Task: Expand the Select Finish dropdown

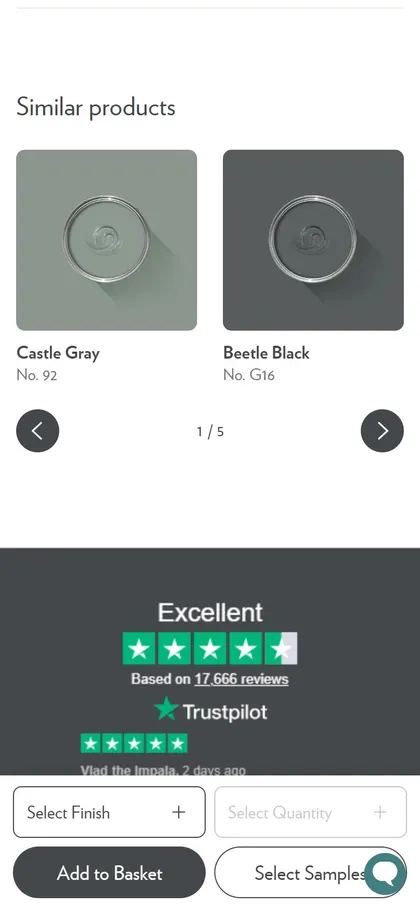Action: [x=109, y=812]
